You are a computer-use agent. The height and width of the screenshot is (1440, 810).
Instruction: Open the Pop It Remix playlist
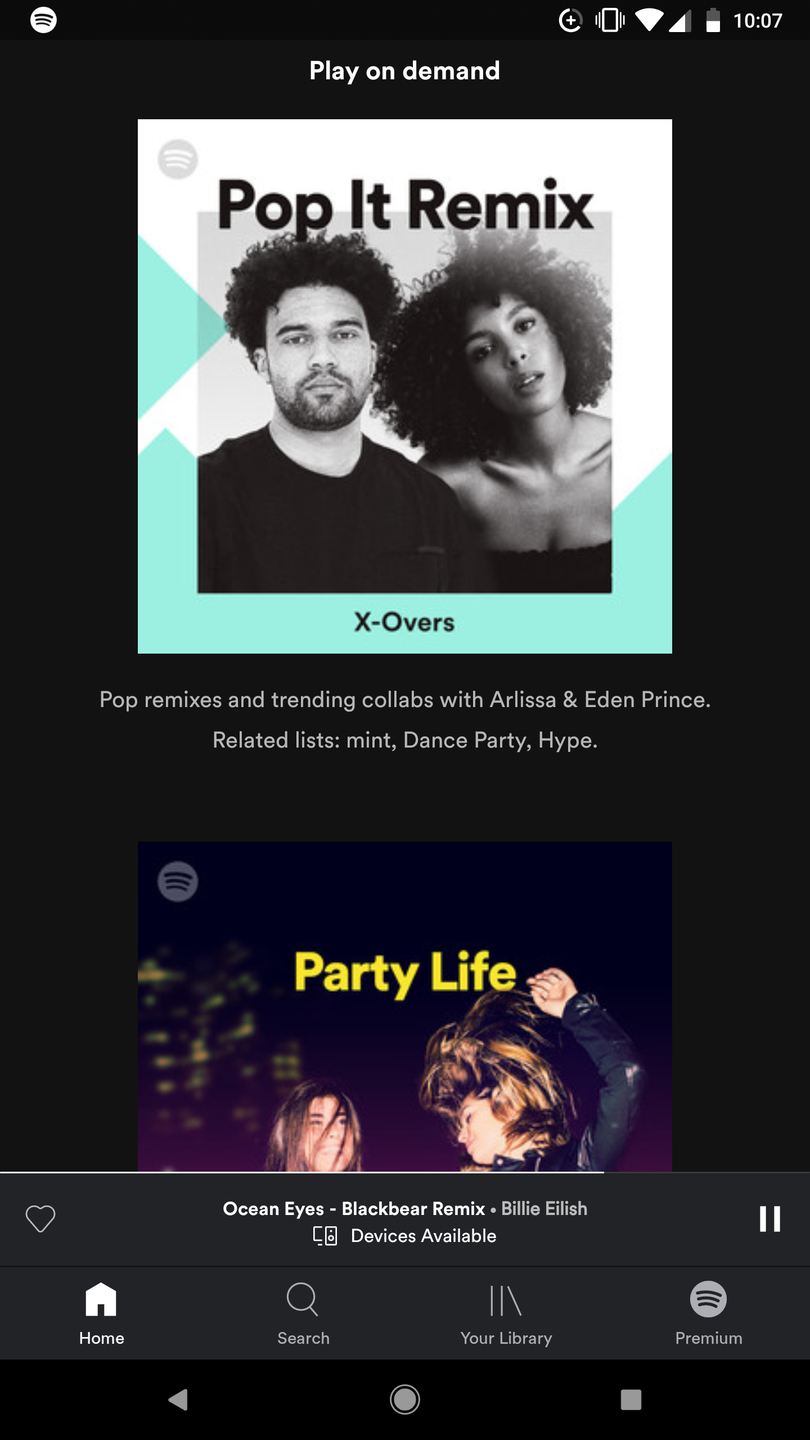click(x=404, y=386)
